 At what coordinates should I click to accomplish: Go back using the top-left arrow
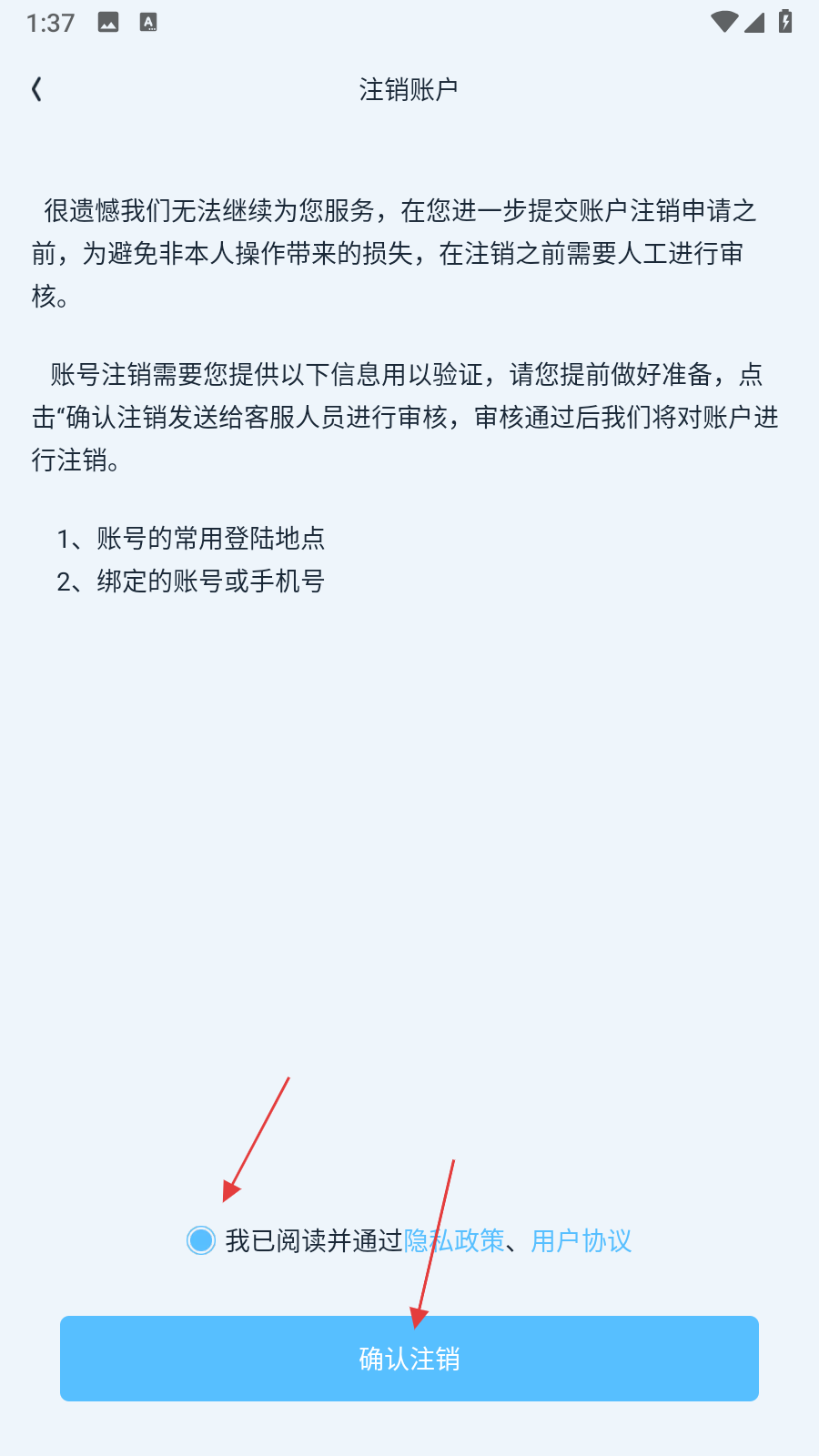tap(36, 89)
